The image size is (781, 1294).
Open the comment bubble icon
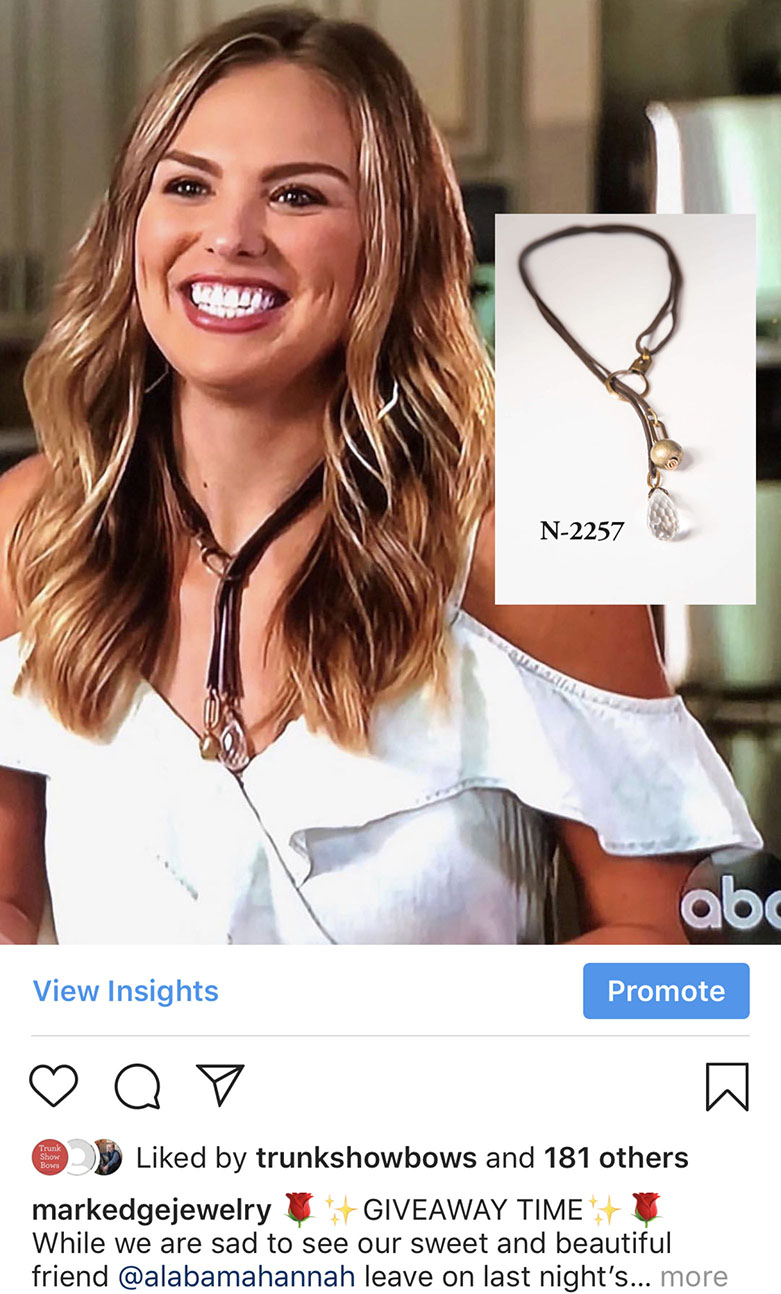(x=137, y=1087)
